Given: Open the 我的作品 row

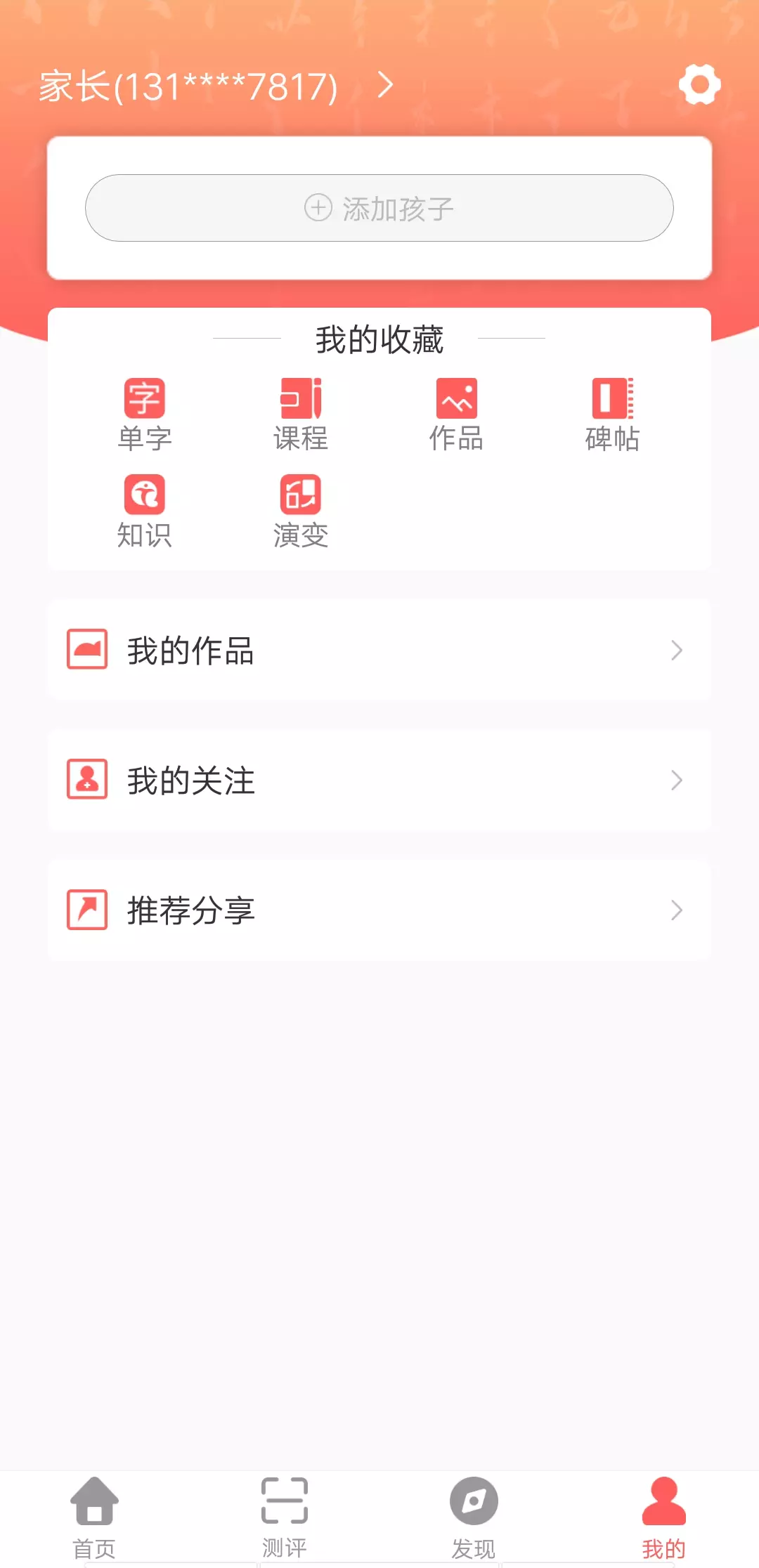Looking at the screenshot, I should [x=379, y=650].
